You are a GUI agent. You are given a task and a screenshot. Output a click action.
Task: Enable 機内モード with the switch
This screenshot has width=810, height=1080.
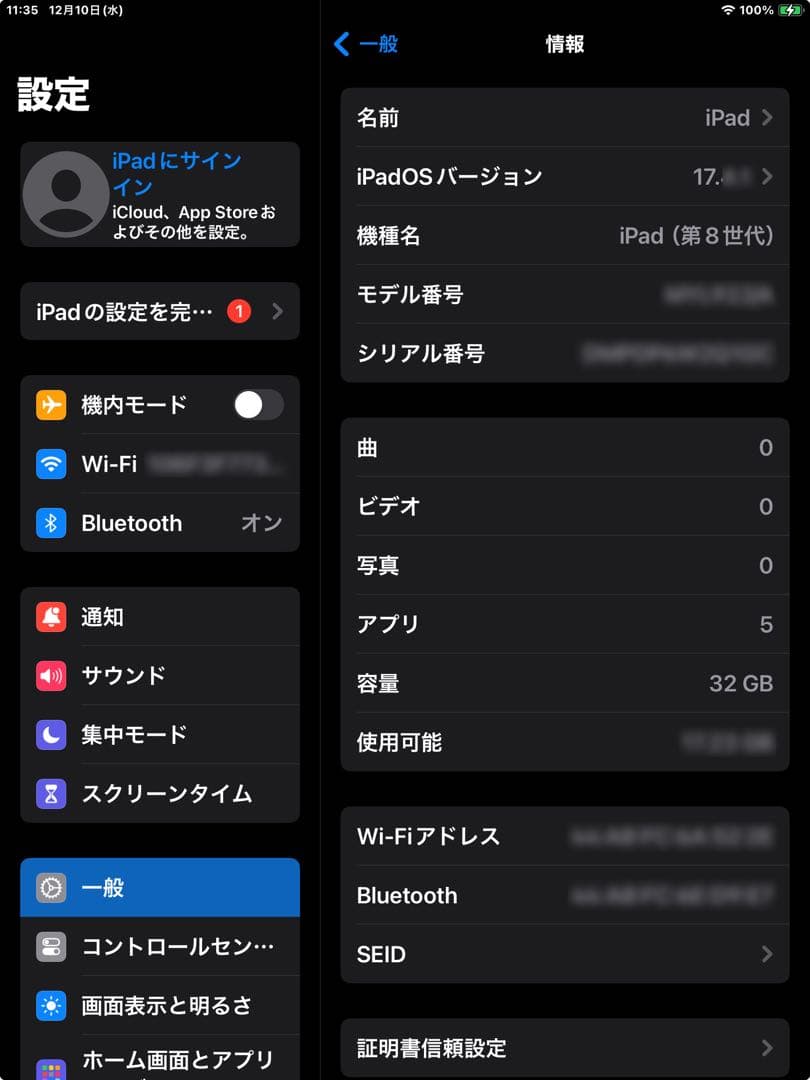pyautogui.click(x=257, y=405)
